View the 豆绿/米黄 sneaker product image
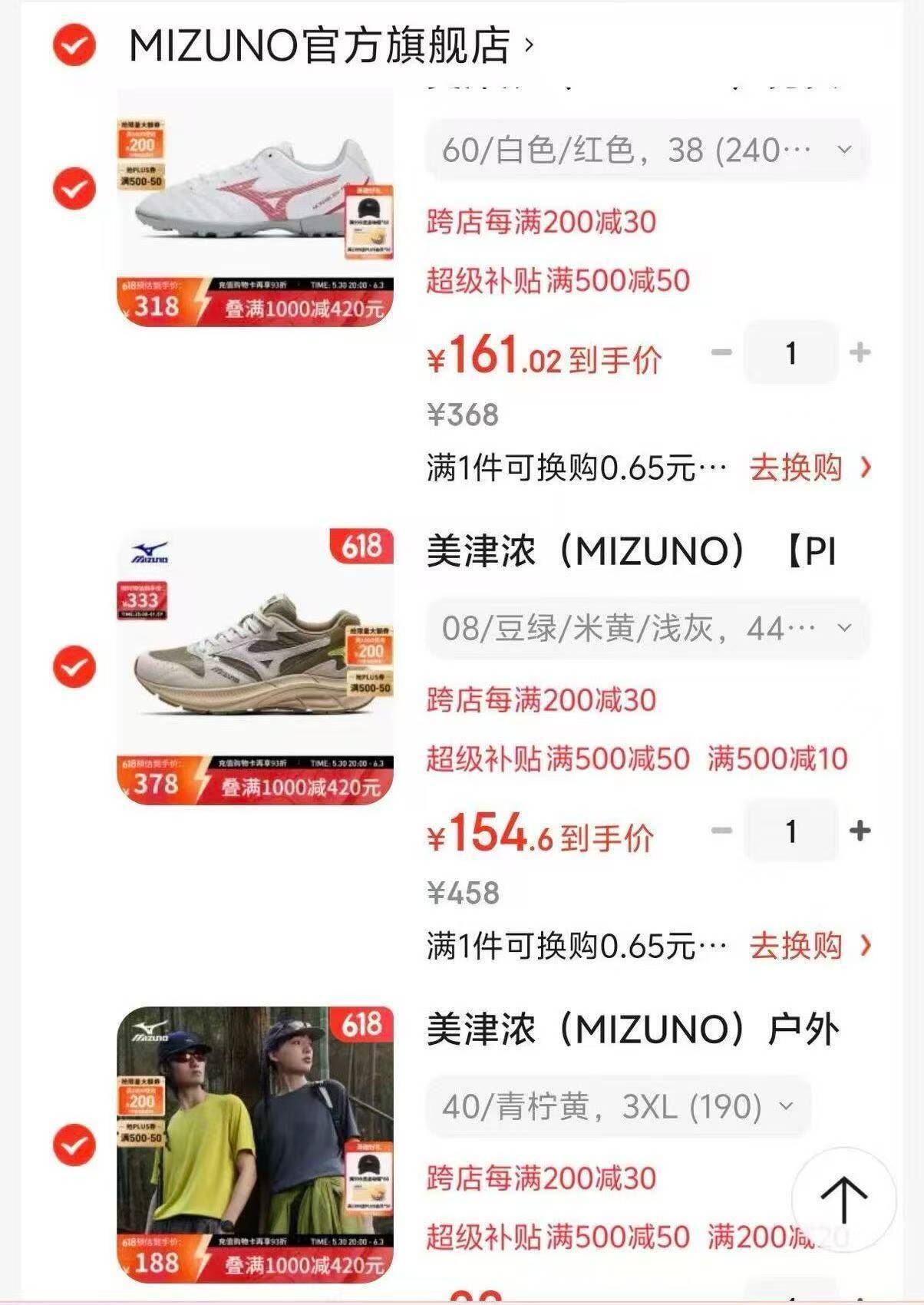924x1305 pixels. [x=255, y=666]
